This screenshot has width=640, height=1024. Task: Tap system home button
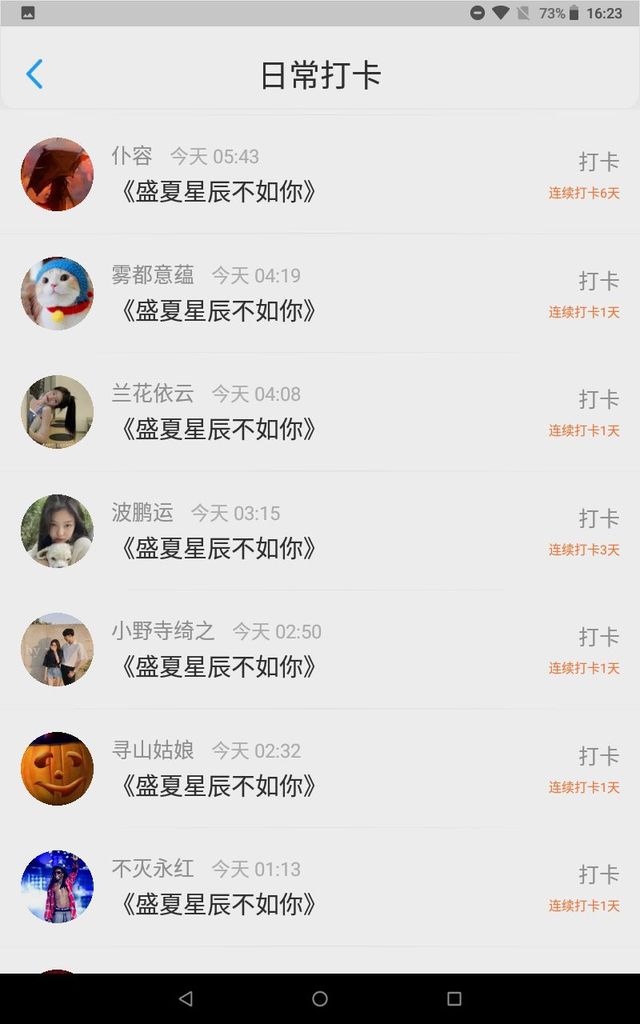tap(320, 998)
